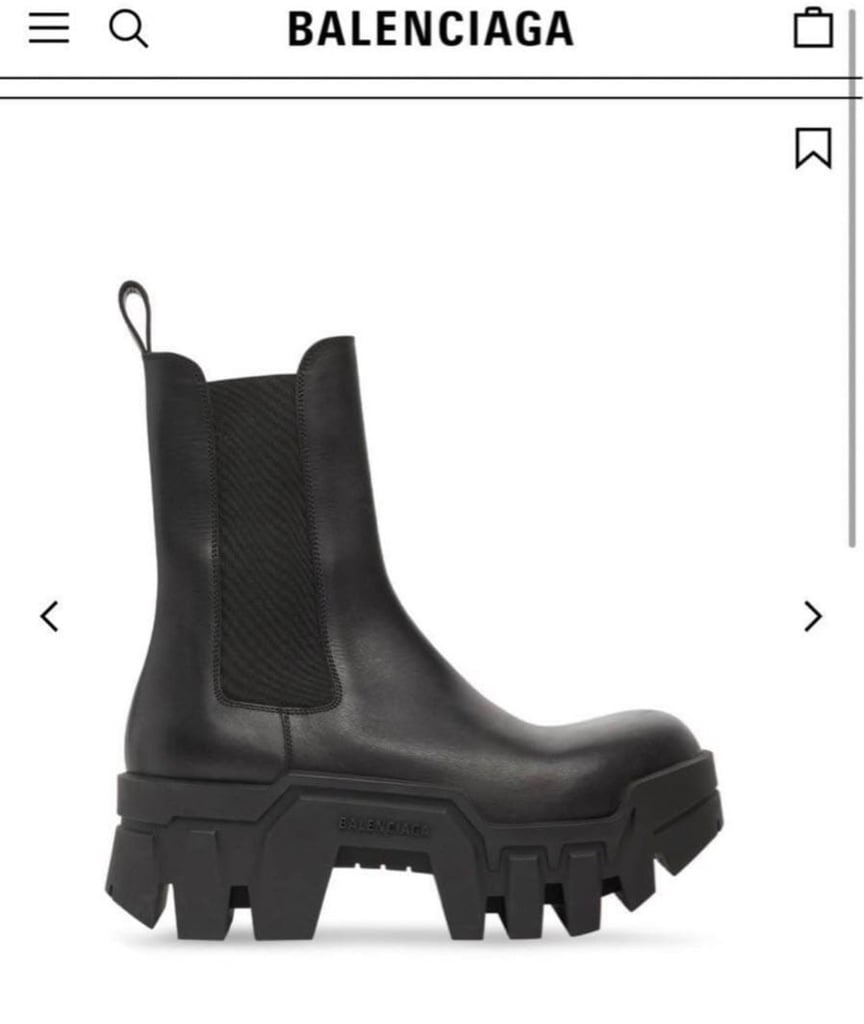Screen dimensions: 864x1024
Task: Show the previous product image
Action: [x=50, y=616]
